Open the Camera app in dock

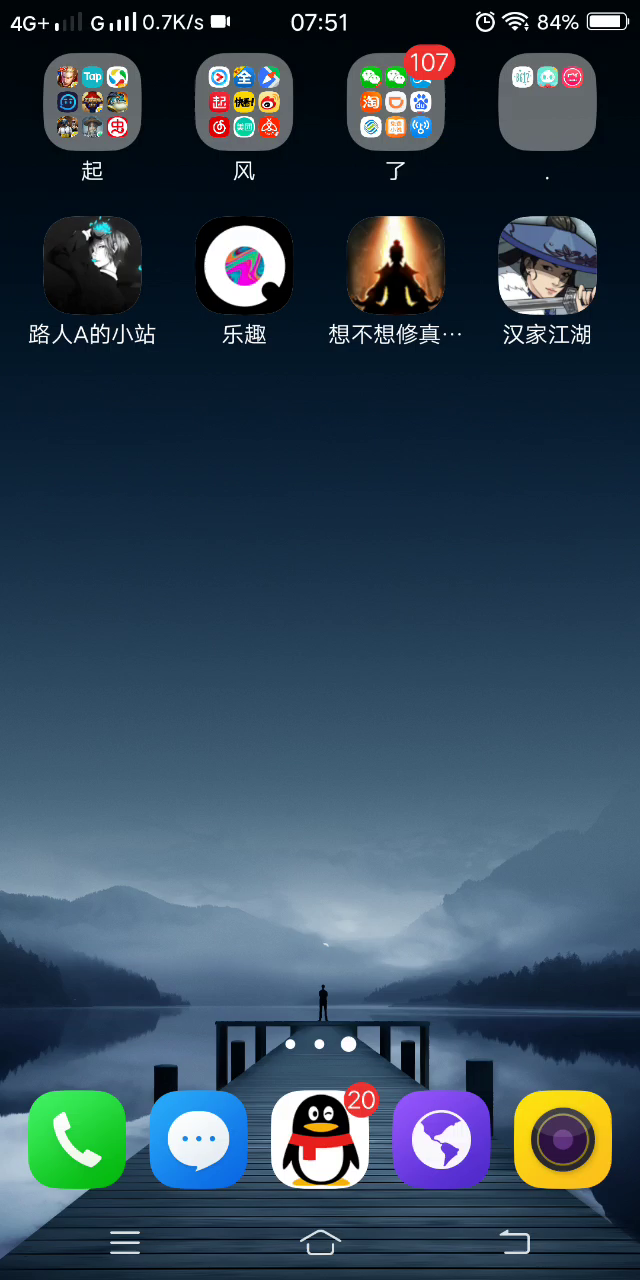click(x=562, y=1139)
